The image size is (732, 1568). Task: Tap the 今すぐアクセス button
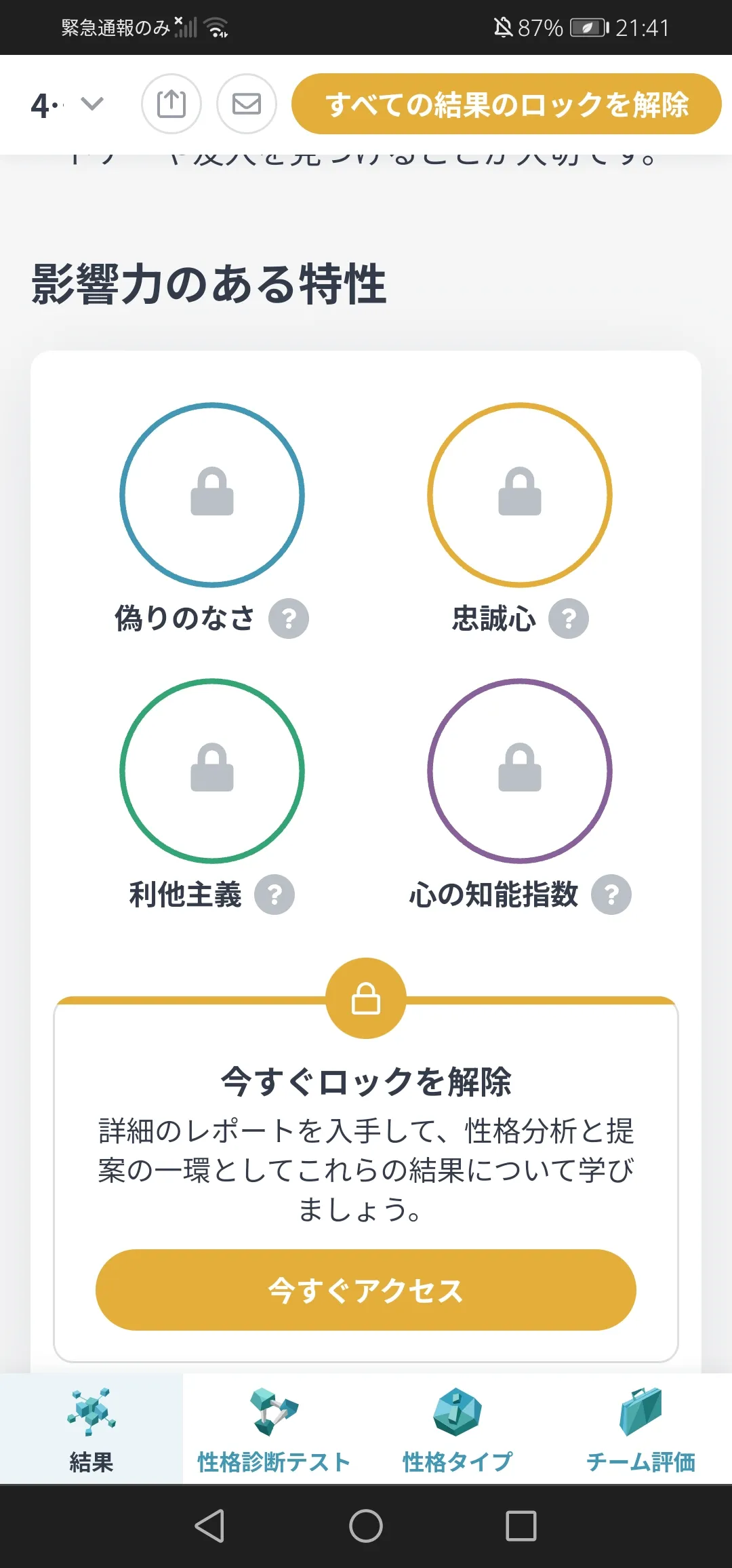pyautogui.click(x=366, y=1290)
